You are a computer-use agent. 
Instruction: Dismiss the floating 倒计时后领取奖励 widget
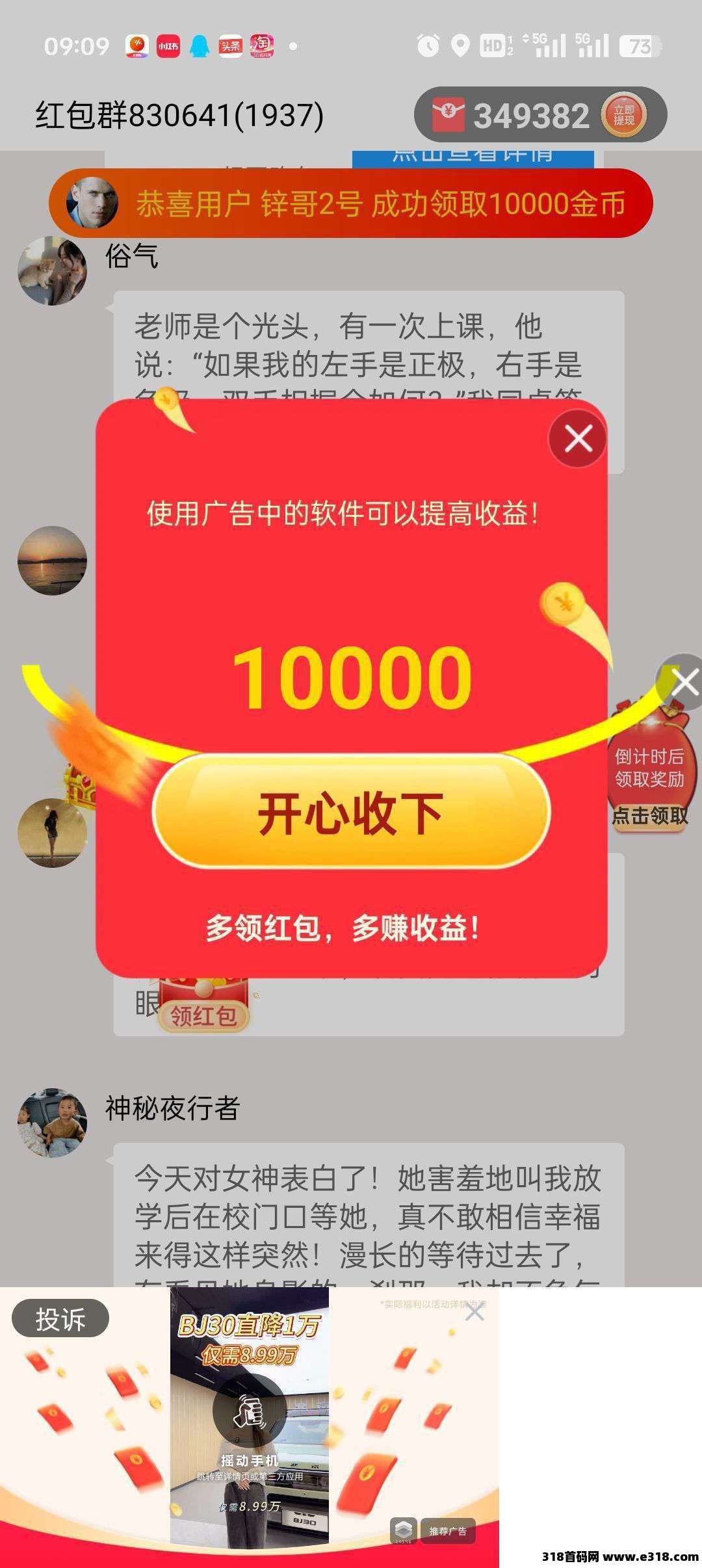[x=683, y=683]
